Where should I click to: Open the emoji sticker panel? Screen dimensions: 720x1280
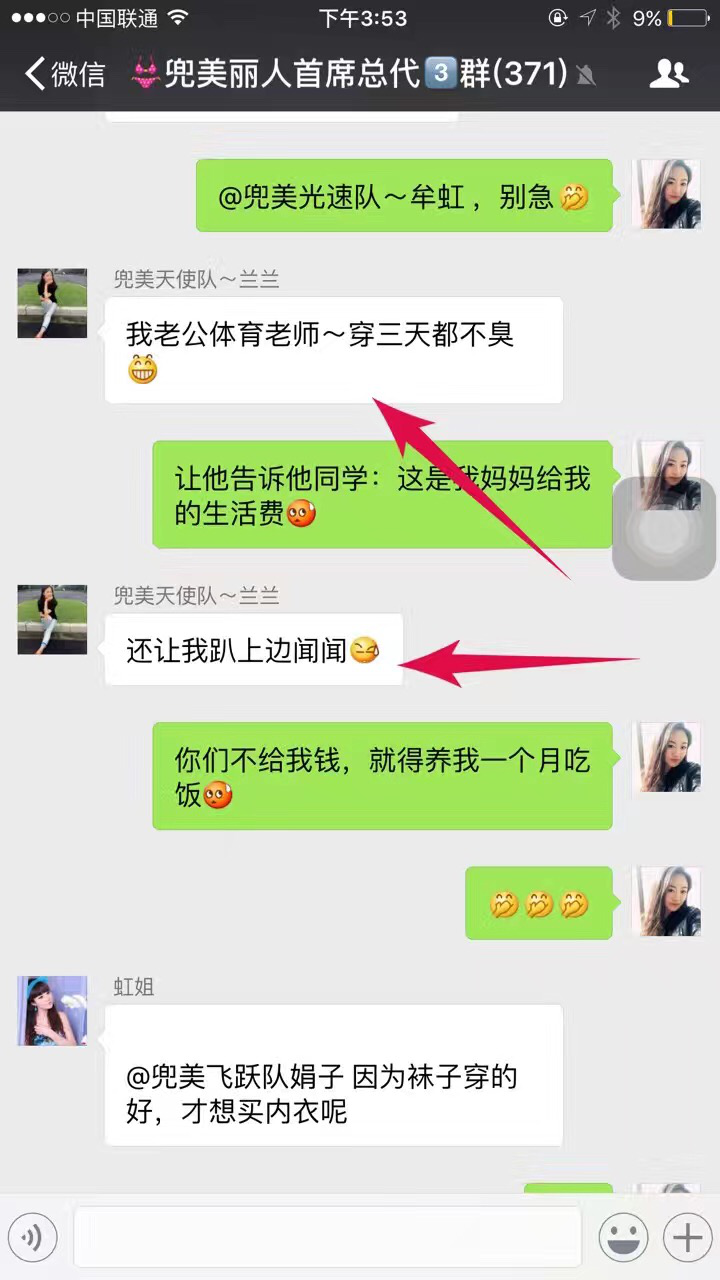623,1239
